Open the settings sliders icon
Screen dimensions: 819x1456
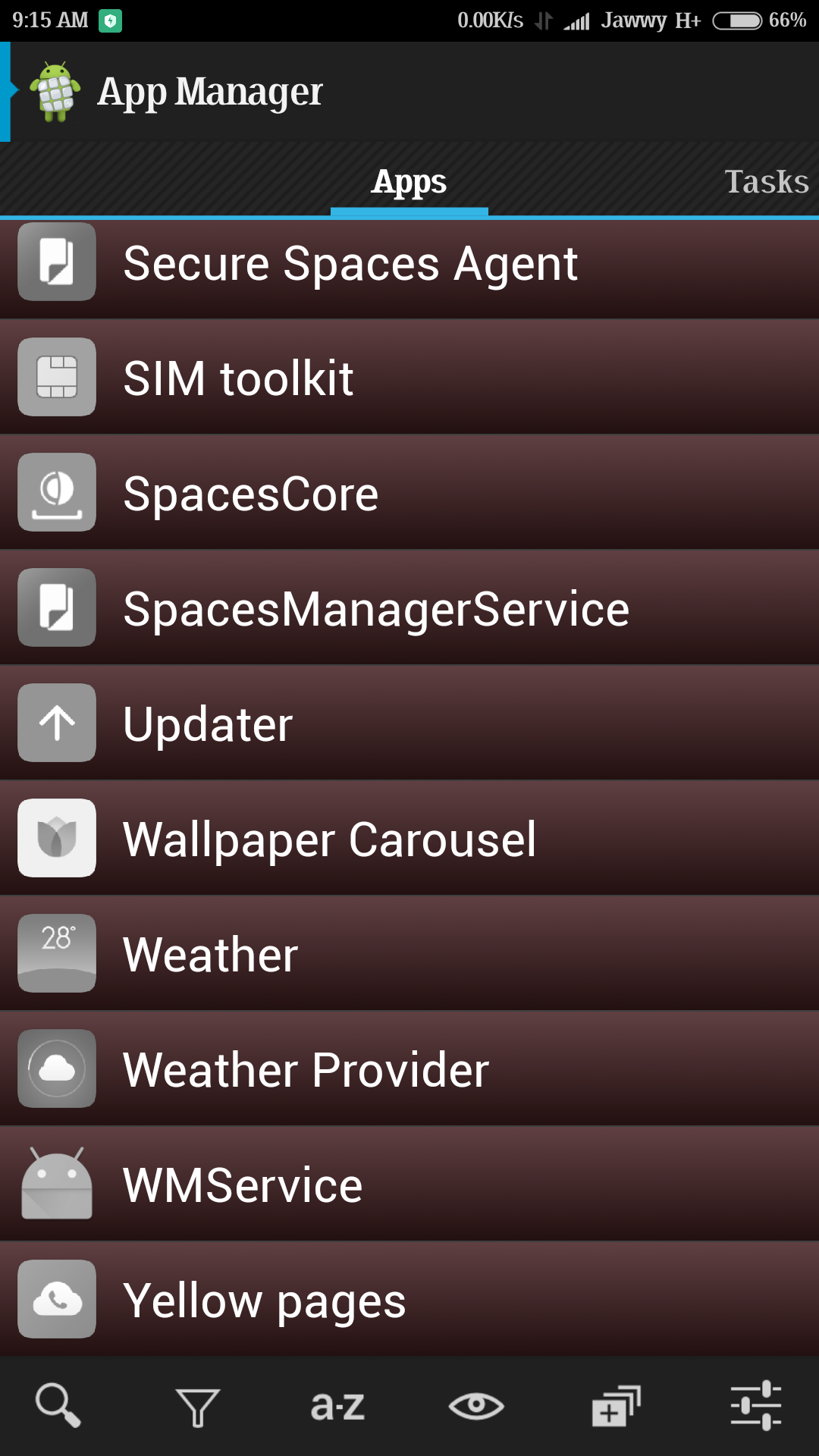(756, 1405)
